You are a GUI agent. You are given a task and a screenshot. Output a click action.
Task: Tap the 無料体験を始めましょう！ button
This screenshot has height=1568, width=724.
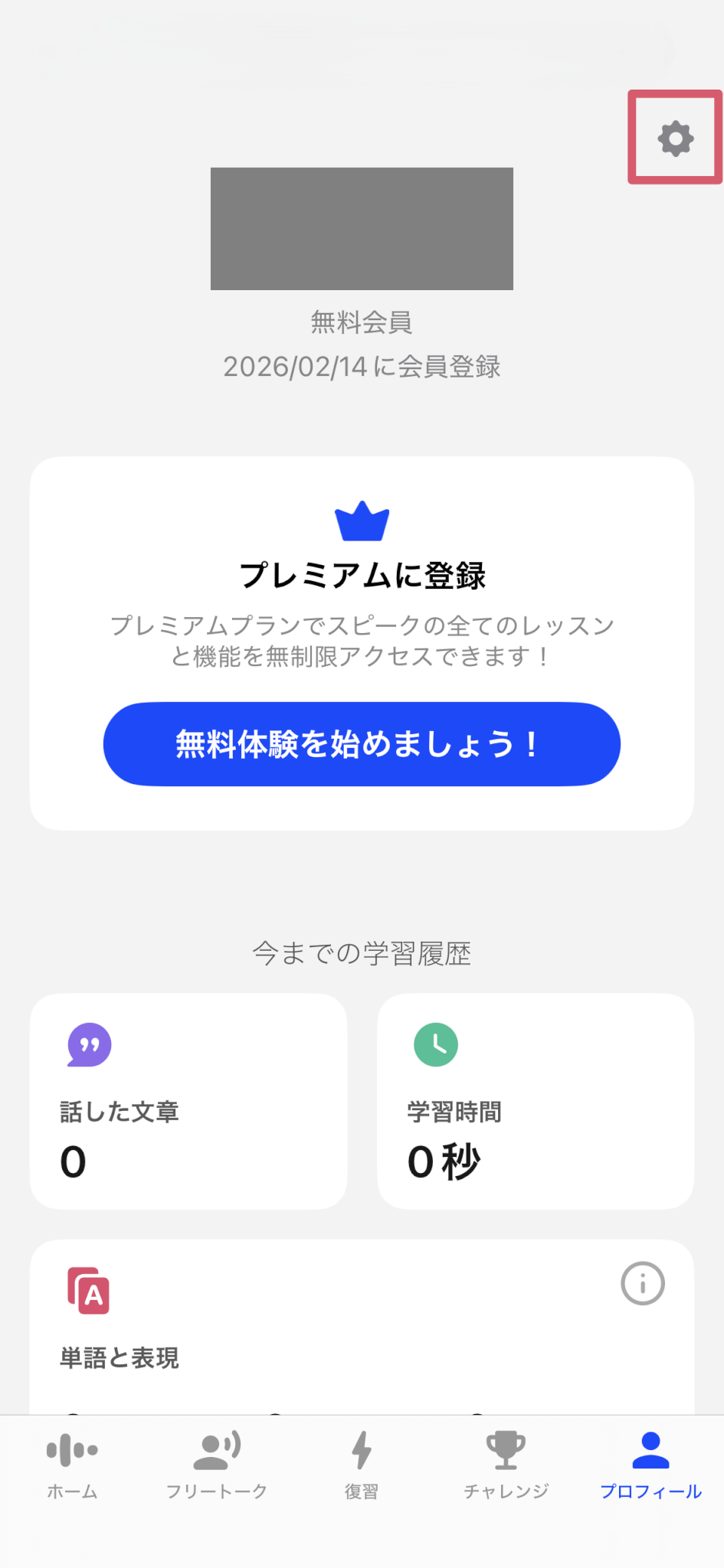[x=362, y=743]
